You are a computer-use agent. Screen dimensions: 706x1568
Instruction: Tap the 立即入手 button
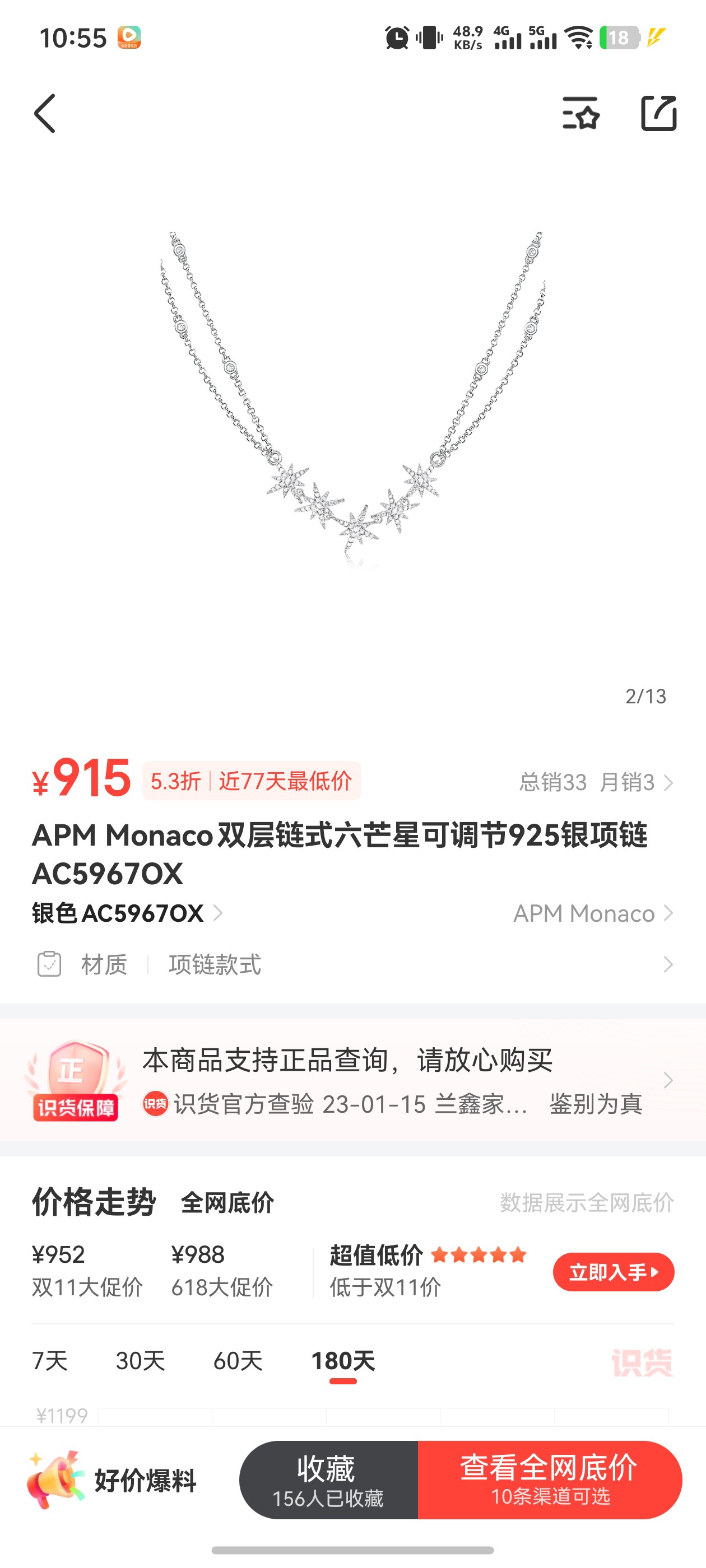click(x=614, y=1272)
